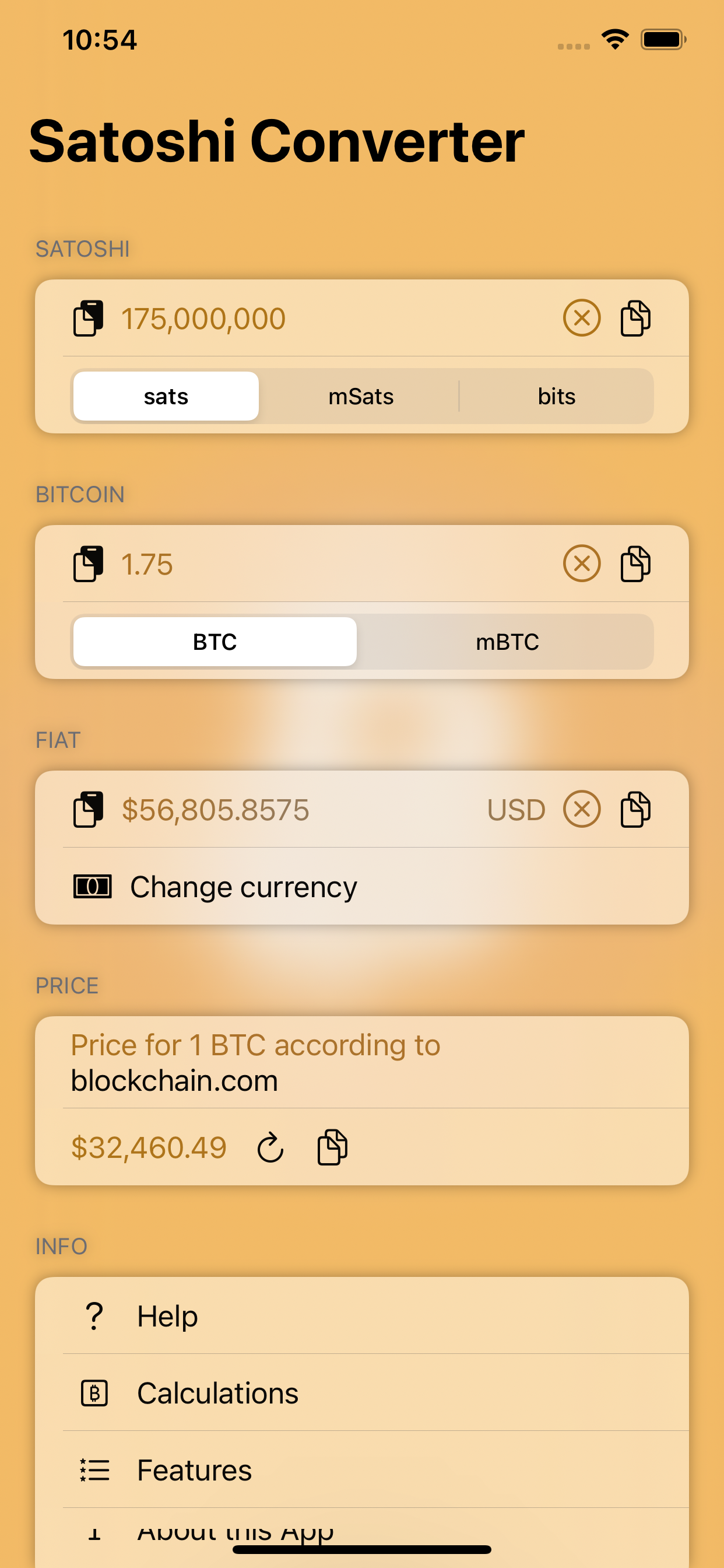Switch satoshi unit to mSats
The width and height of the screenshot is (724, 1568).
coord(360,396)
